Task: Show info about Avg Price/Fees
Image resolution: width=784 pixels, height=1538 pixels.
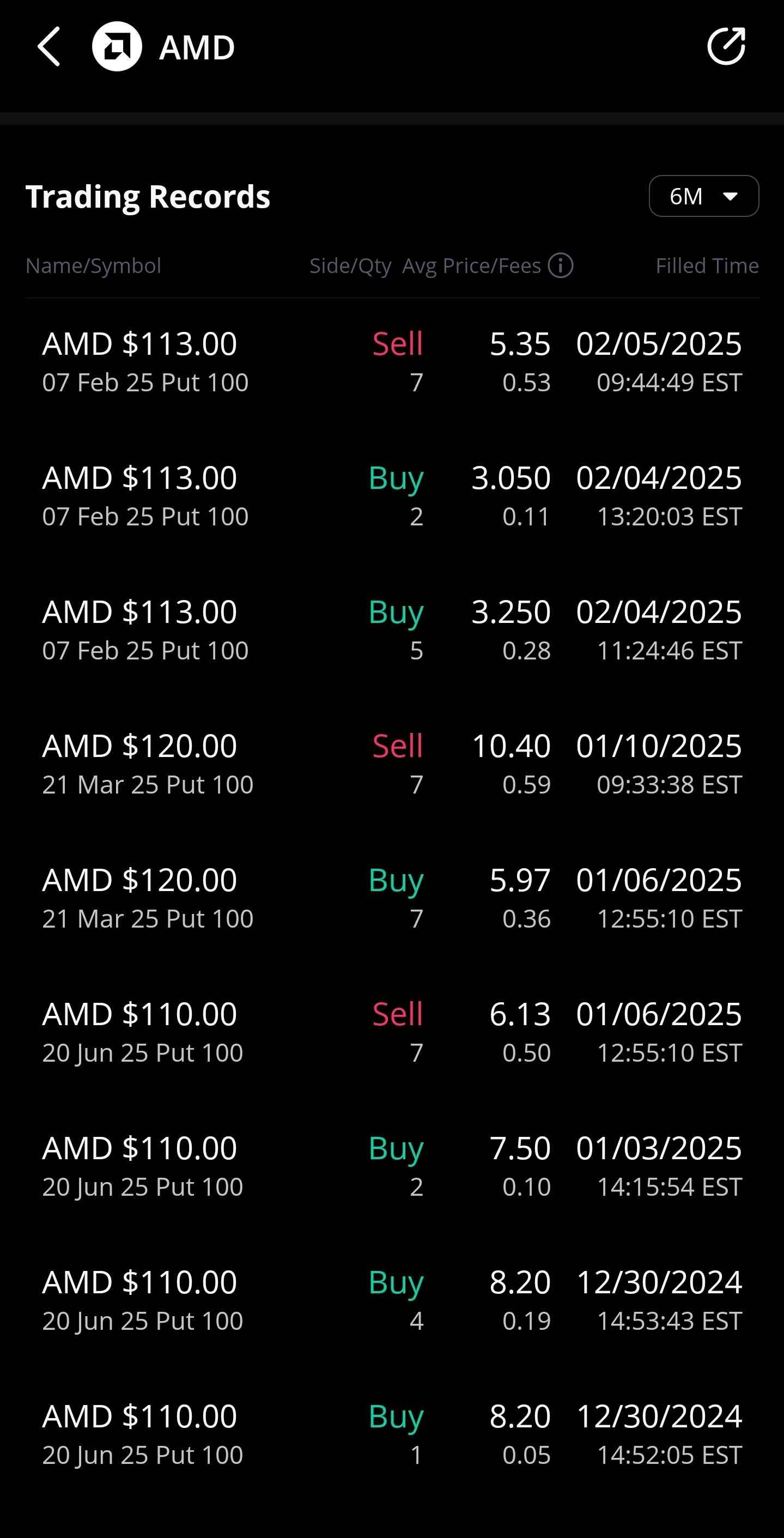Action: tap(561, 265)
